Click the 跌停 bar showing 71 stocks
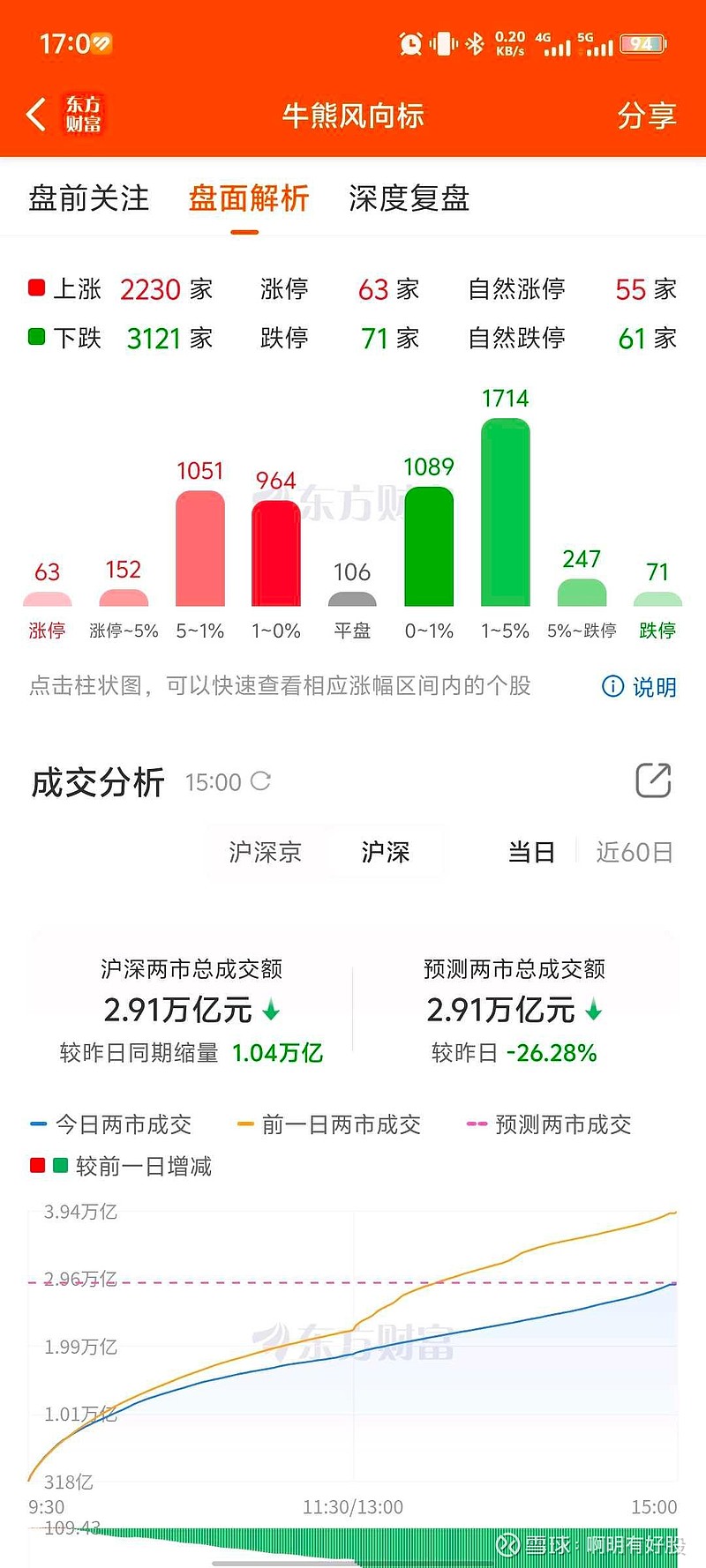Screen dimensions: 706x1568 657,598
